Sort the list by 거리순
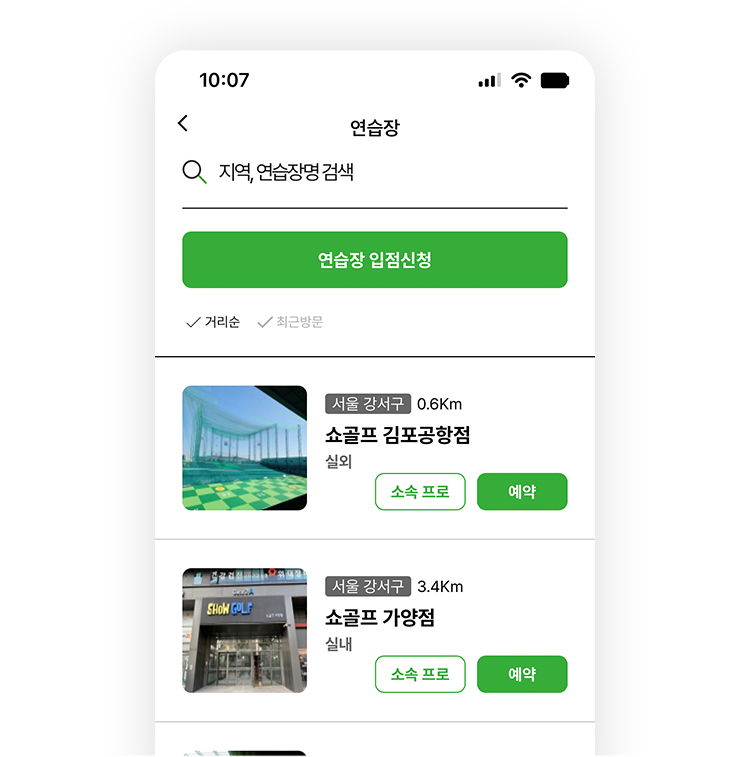This screenshot has height=757, width=750. pyautogui.click(x=213, y=322)
